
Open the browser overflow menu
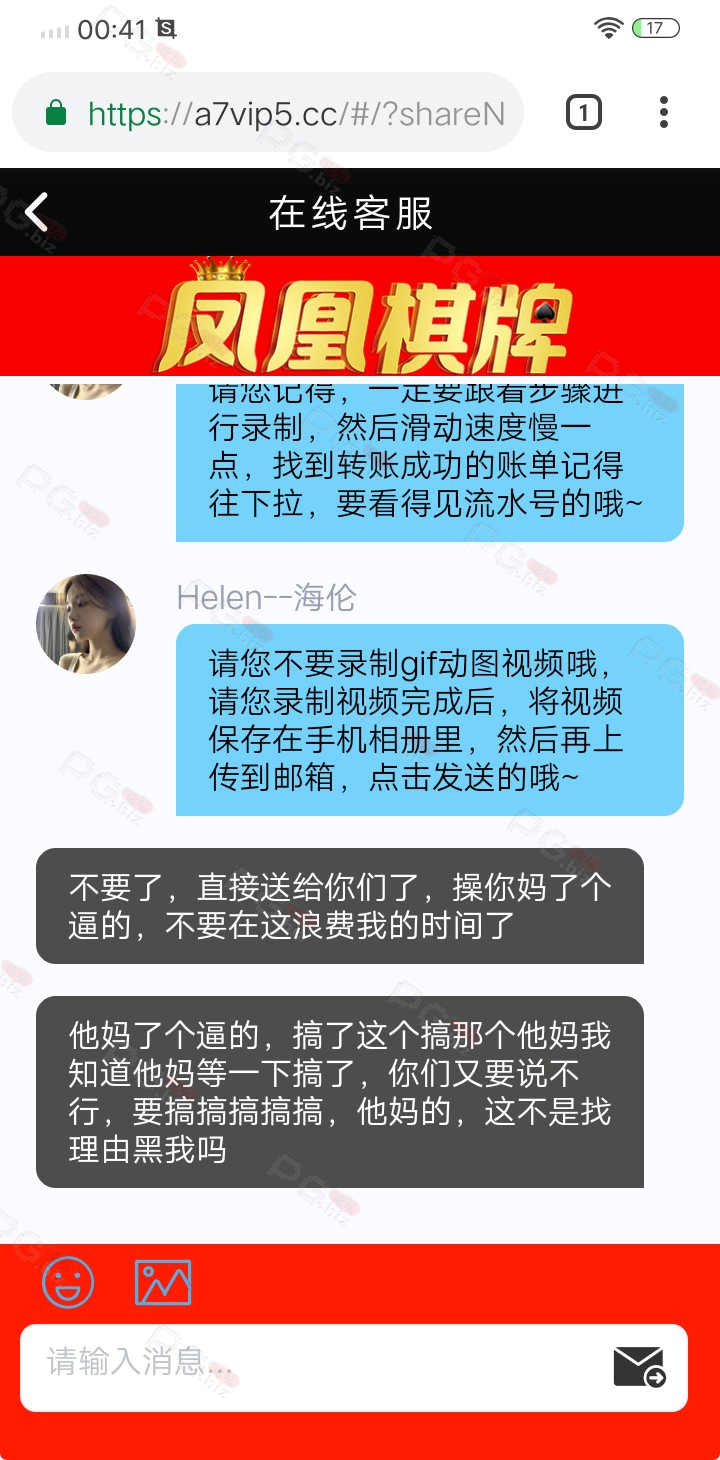(664, 113)
